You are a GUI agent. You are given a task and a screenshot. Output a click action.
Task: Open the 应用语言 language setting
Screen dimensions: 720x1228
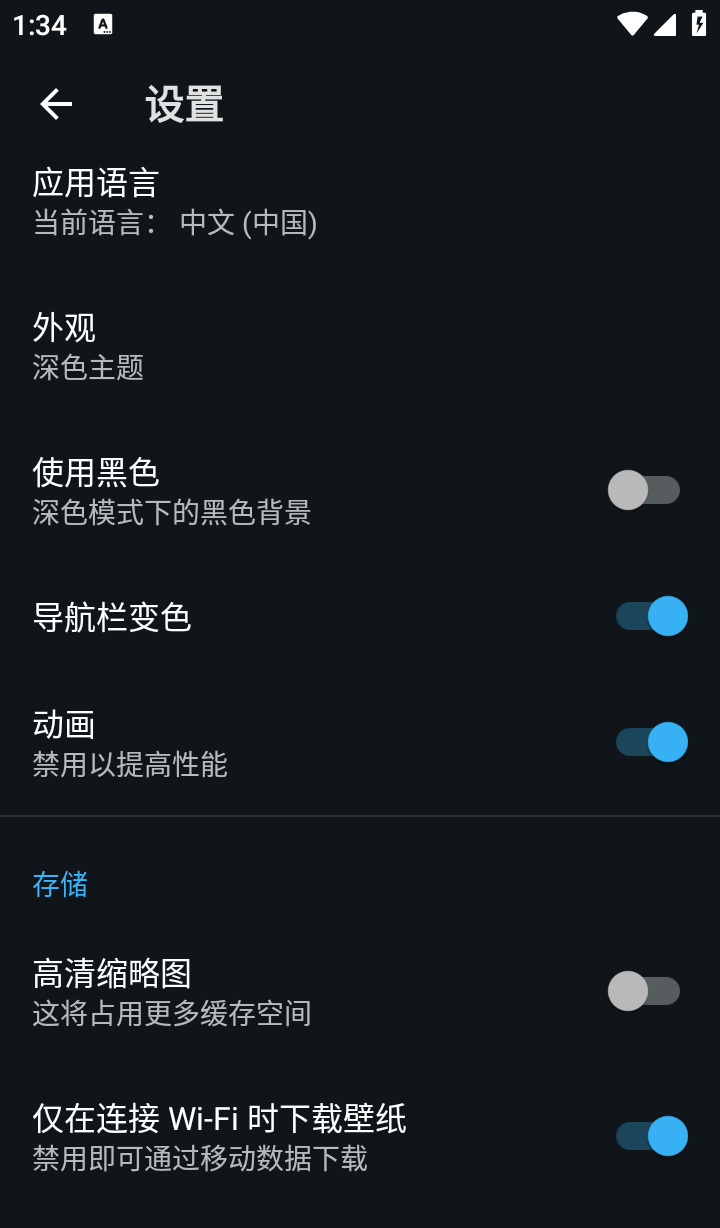click(x=360, y=202)
